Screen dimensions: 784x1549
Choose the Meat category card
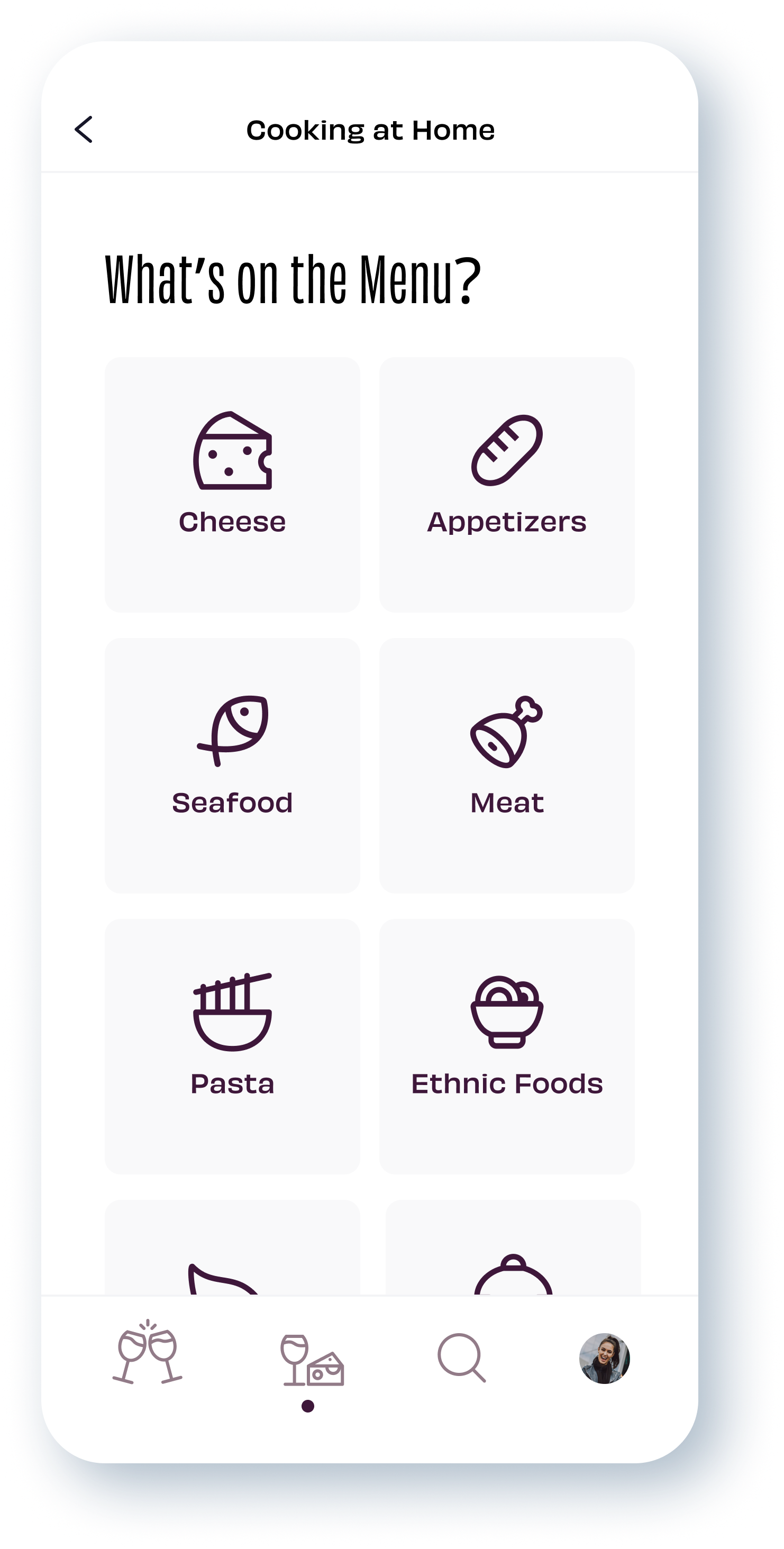click(506, 765)
